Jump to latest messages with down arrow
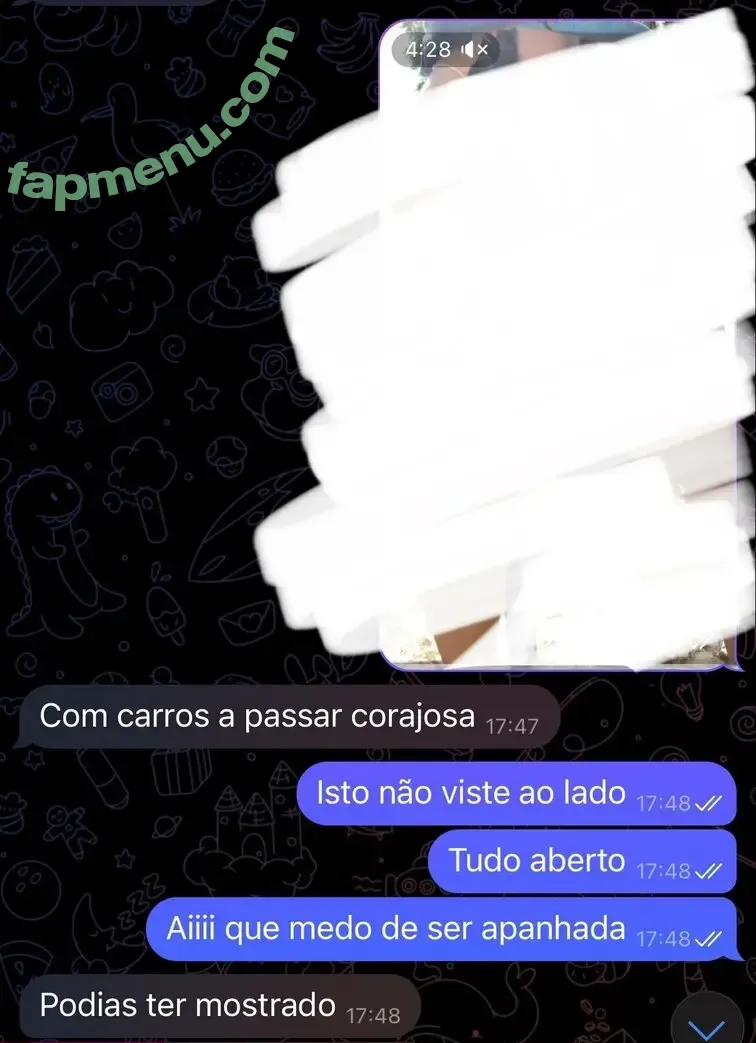 (709, 1025)
